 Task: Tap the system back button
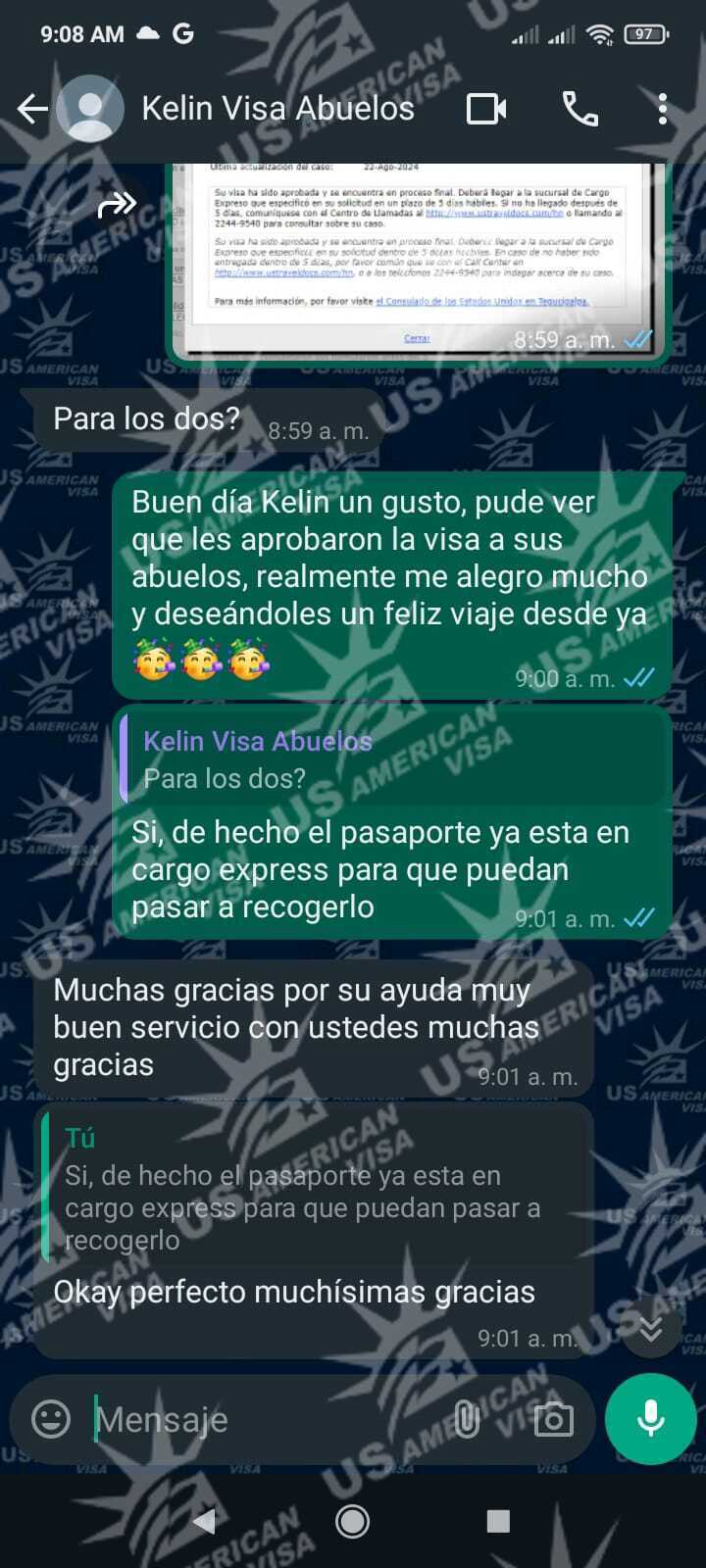click(x=205, y=1521)
